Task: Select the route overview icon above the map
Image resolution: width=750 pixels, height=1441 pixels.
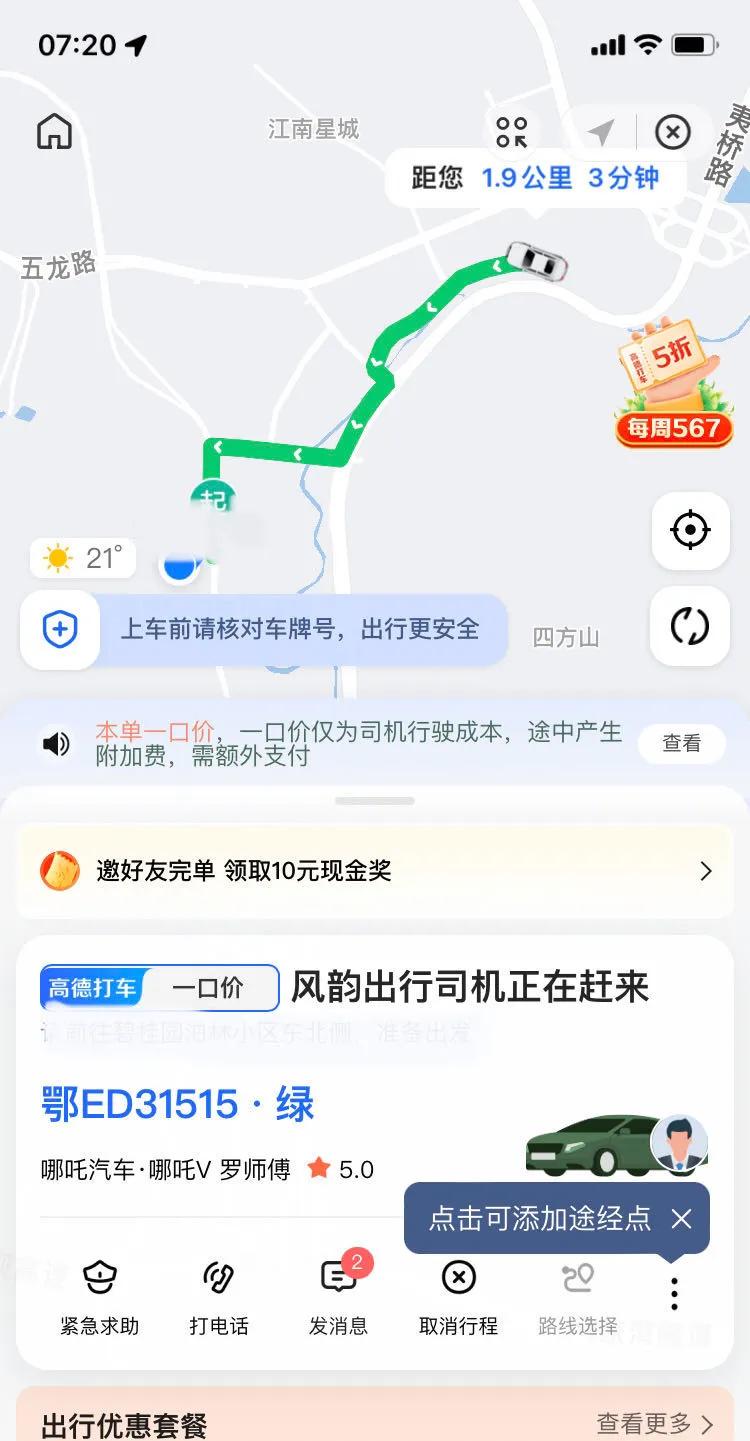Action: (x=513, y=131)
